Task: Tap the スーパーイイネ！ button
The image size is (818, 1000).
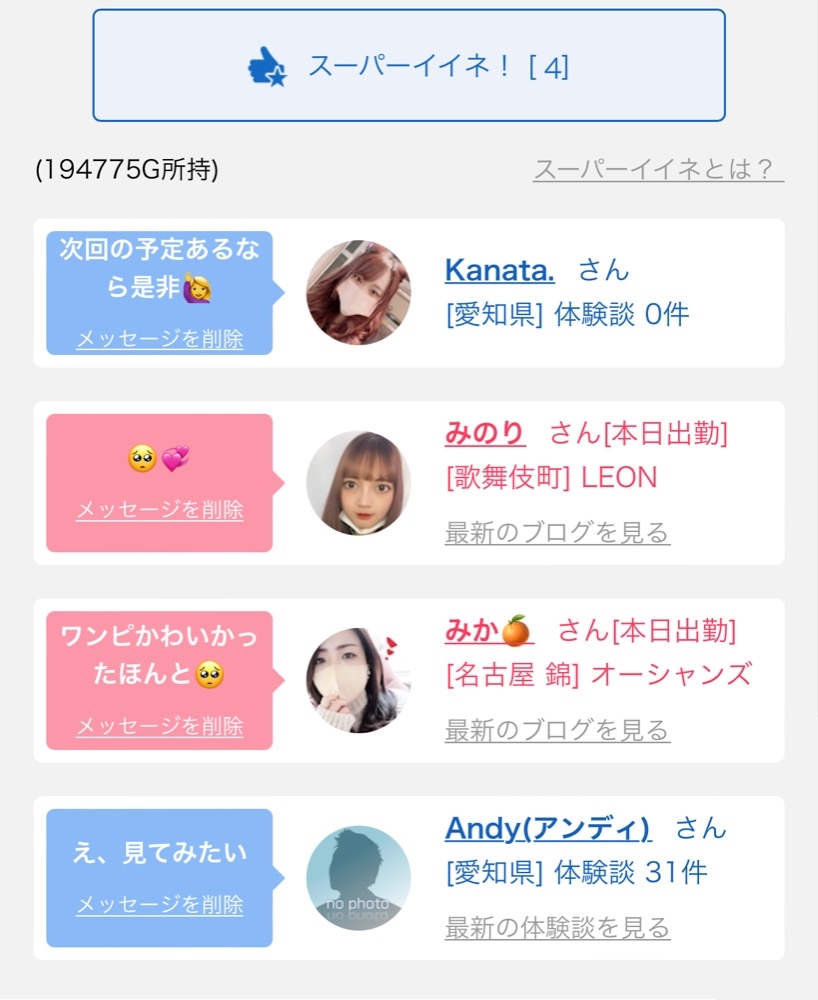Action: 408,66
